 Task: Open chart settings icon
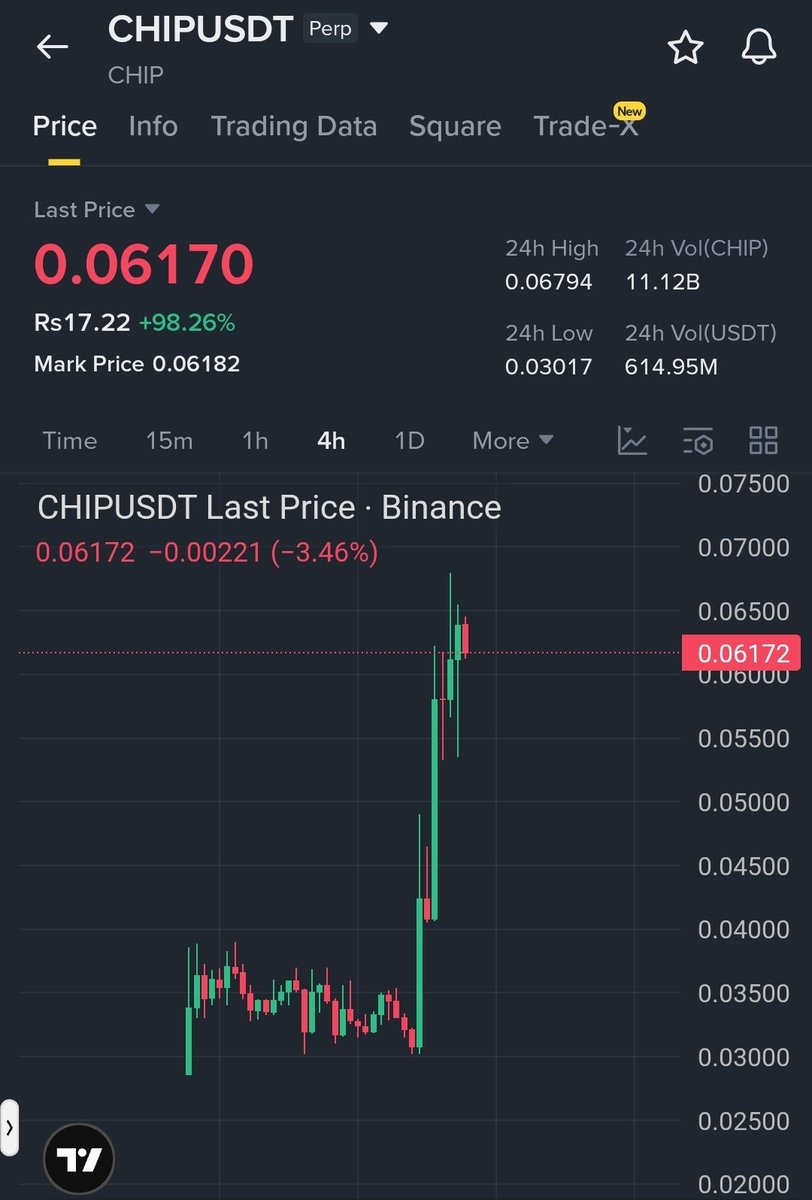(x=698, y=441)
